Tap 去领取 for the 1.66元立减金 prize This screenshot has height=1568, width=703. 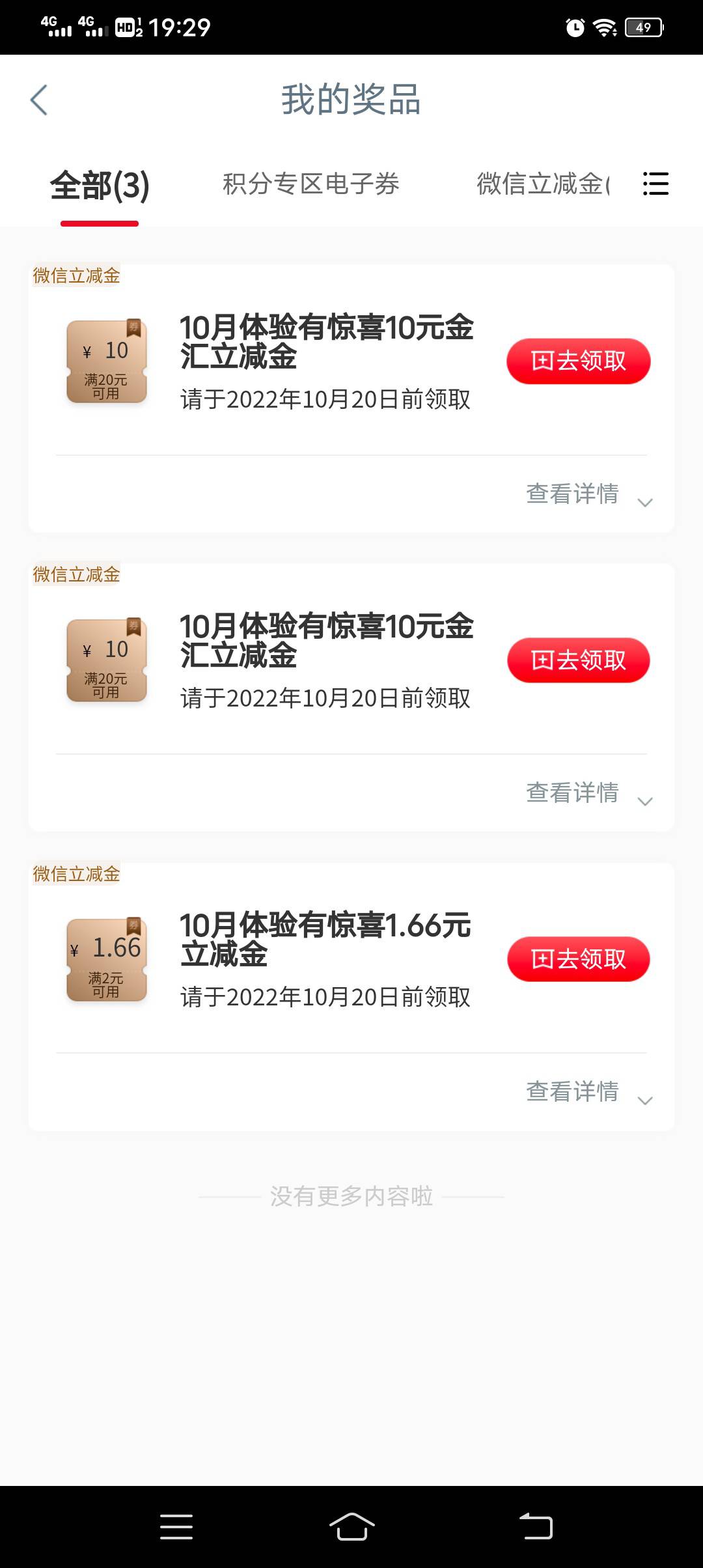click(578, 959)
